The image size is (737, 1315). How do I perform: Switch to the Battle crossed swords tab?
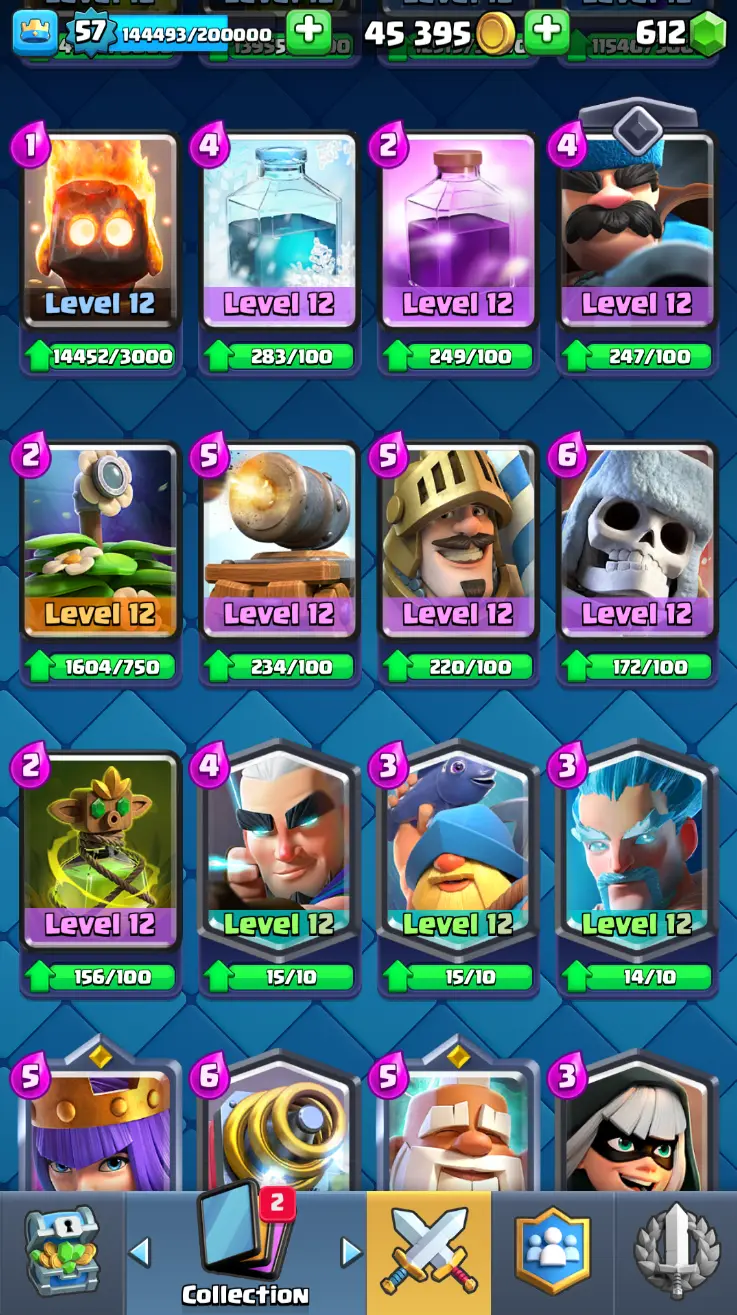click(429, 1252)
